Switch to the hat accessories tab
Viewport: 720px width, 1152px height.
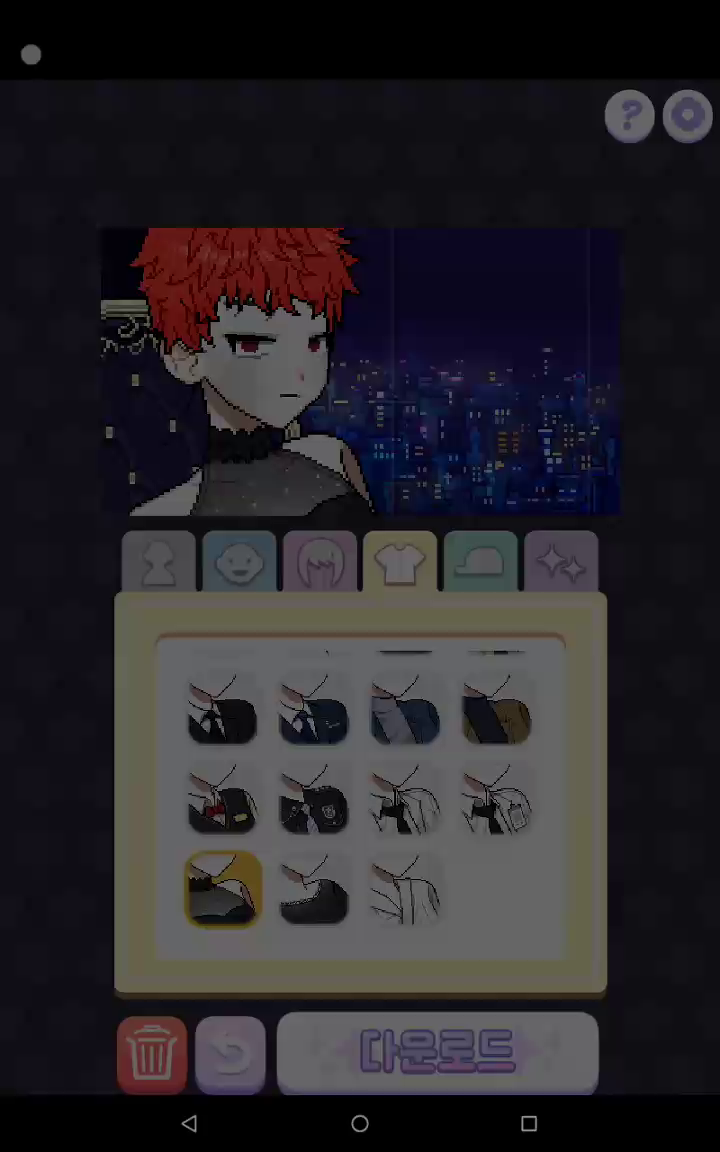(x=481, y=562)
